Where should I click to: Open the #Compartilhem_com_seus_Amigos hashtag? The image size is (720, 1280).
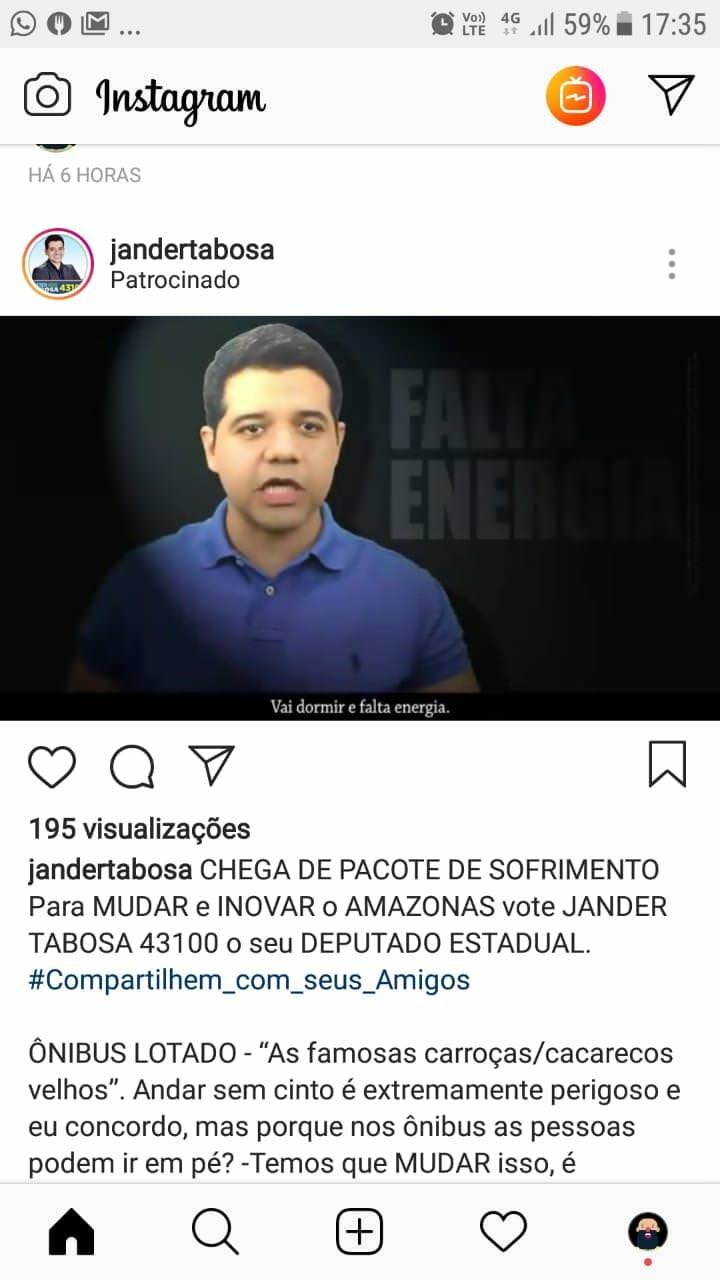coord(249,980)
